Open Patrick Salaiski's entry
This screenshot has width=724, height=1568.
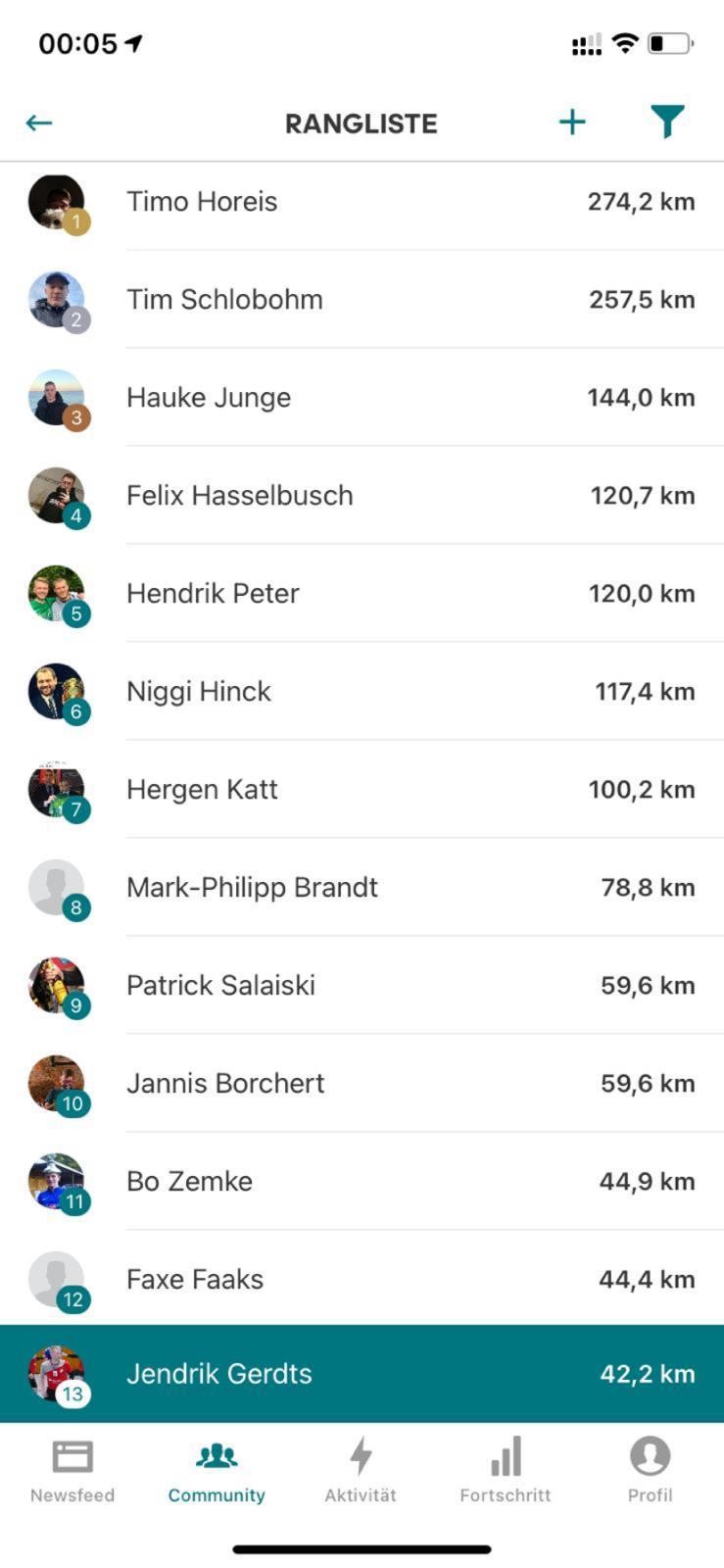click(x=362, y=986)
